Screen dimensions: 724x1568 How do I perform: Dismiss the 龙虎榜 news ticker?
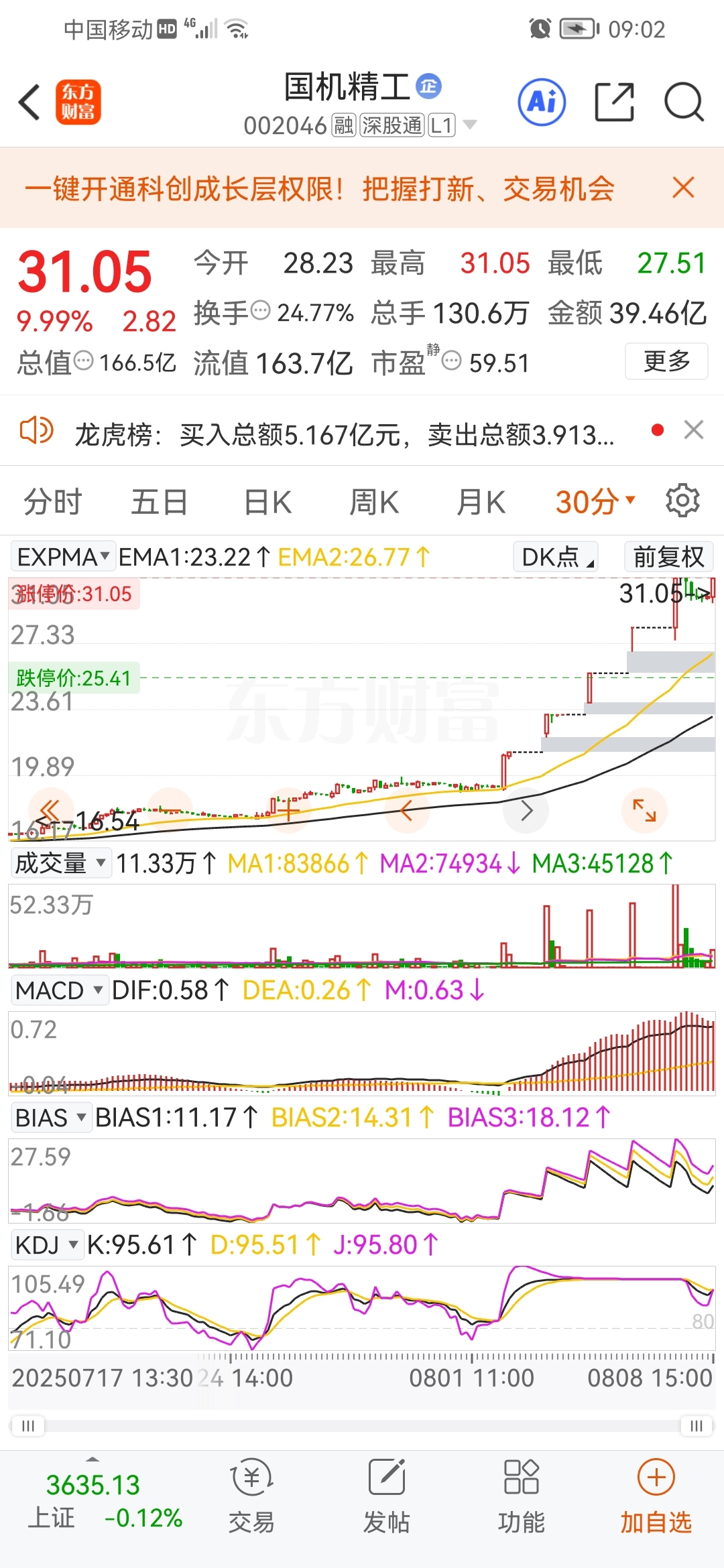(694, 430)
